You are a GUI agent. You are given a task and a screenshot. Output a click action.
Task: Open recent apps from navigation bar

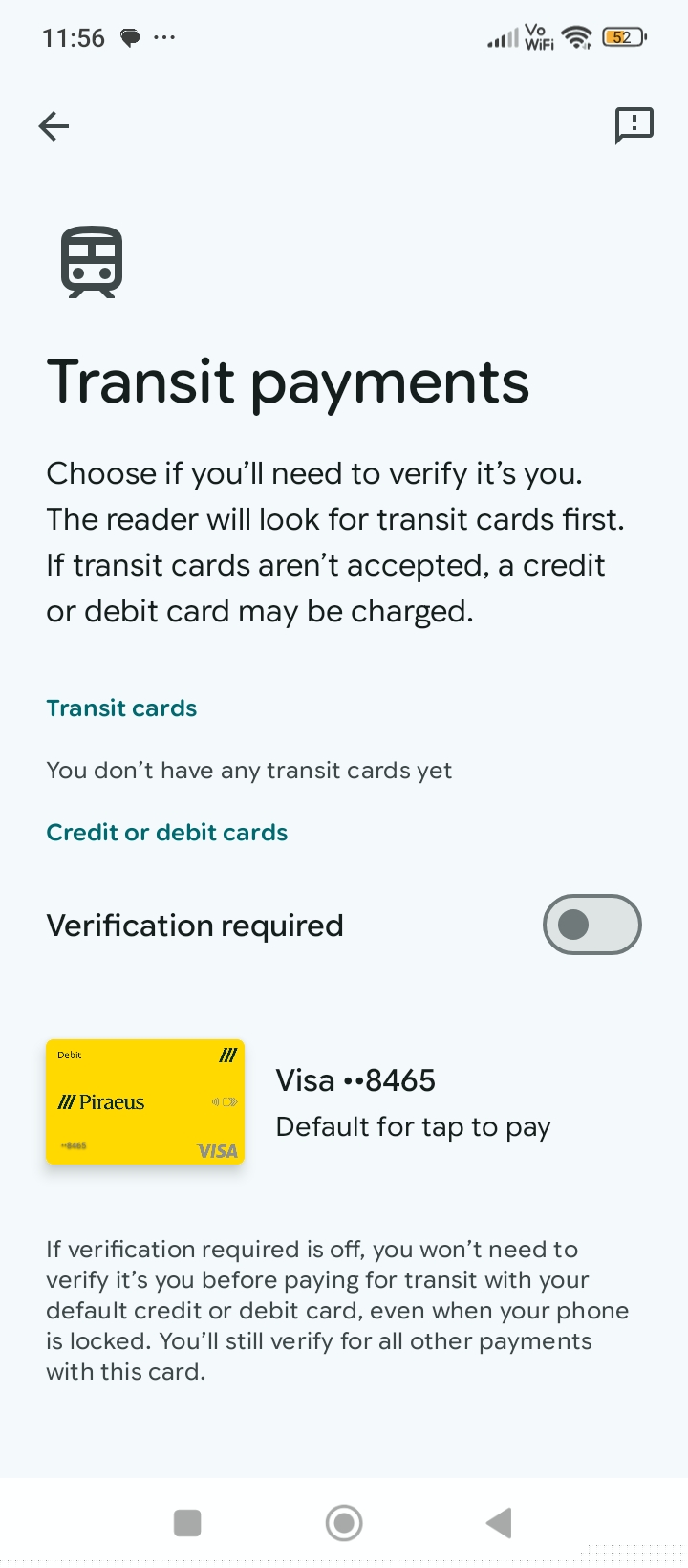pyautogui.click(x=187, y=1522)
